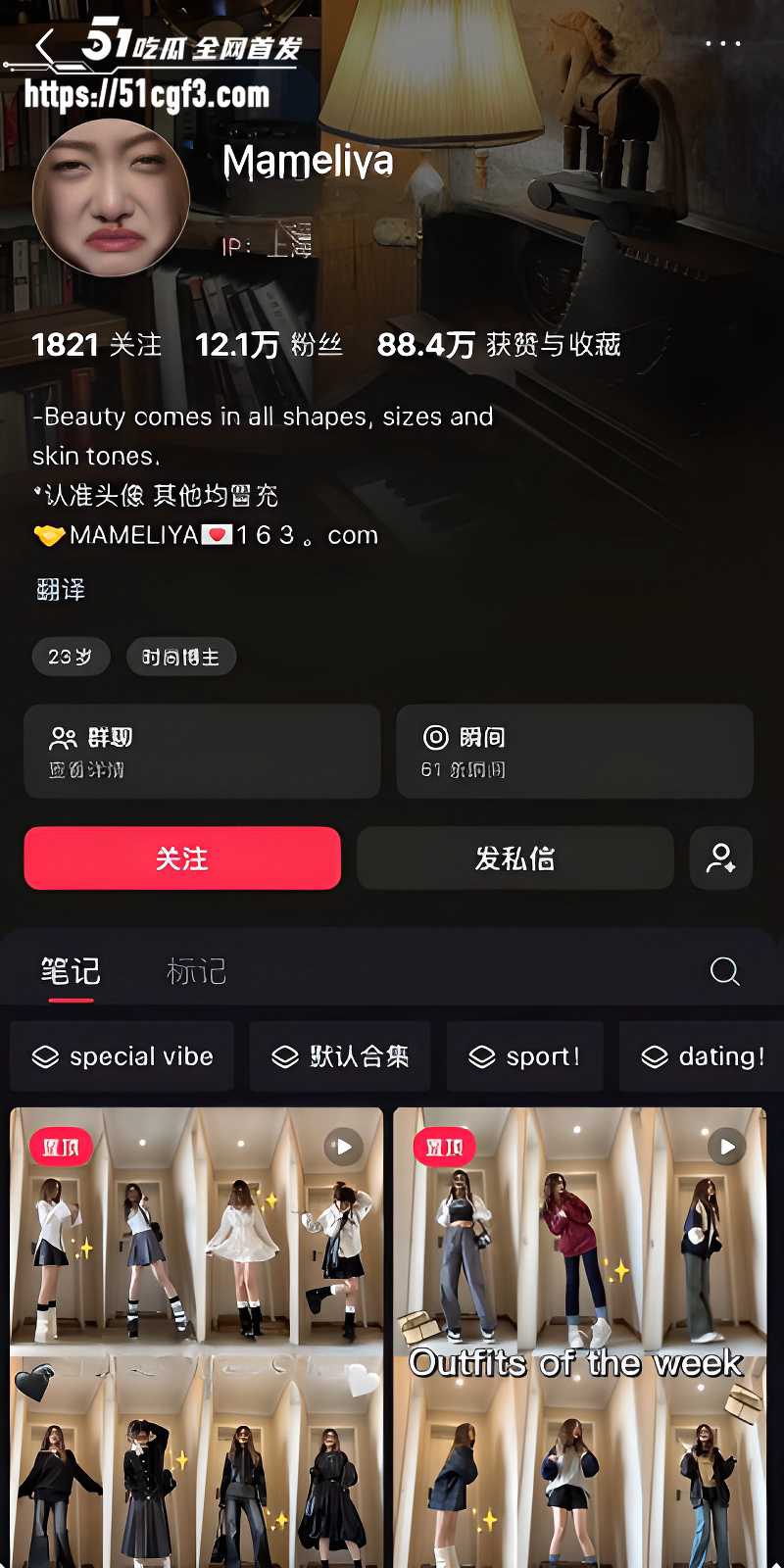Tap Mameliya's profile avatar
784x1568 pixels.
[111, 198]
